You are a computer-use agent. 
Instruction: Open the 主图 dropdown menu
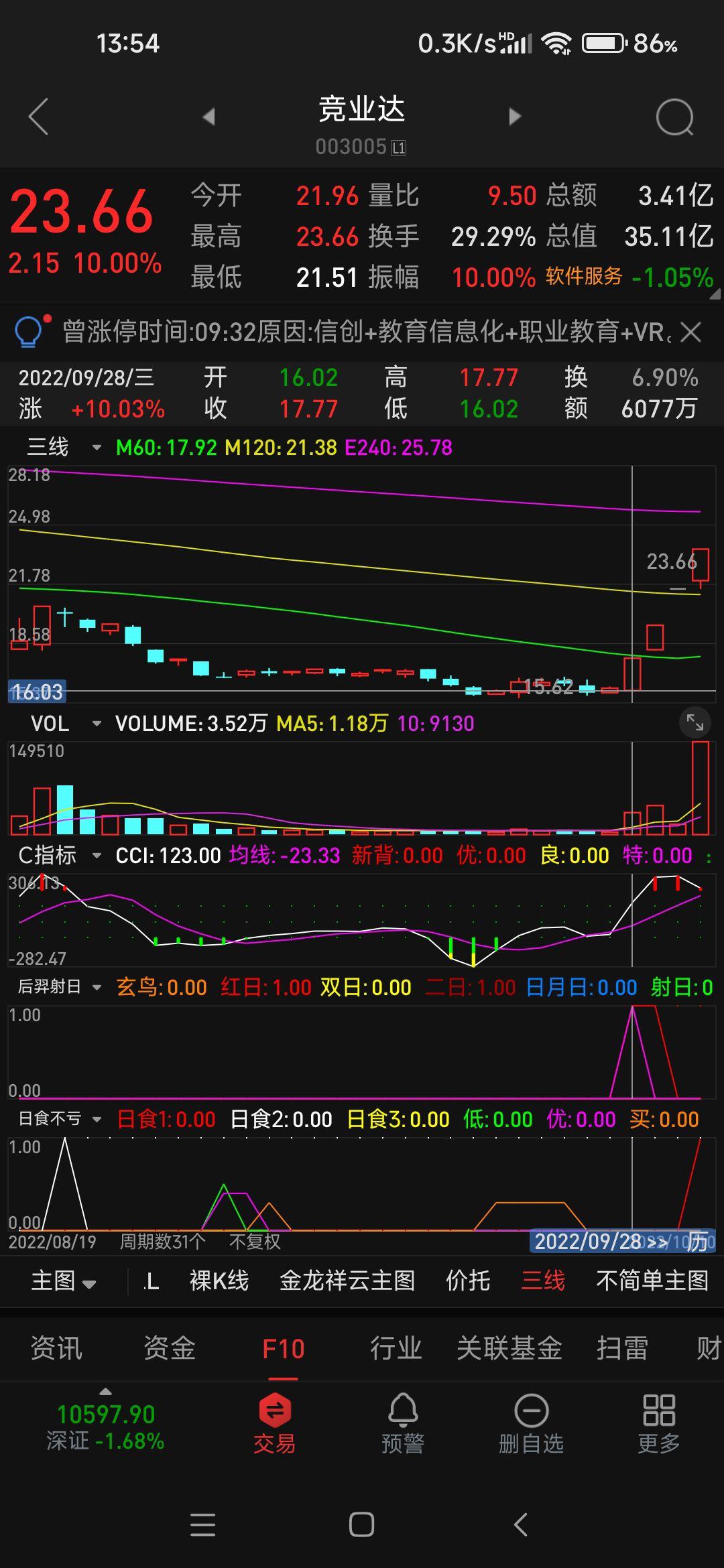pos(64,1281)
